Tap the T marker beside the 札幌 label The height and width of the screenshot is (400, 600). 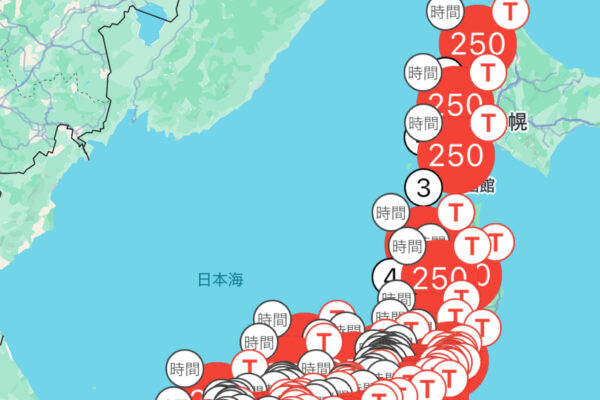[x=490, y=121]
